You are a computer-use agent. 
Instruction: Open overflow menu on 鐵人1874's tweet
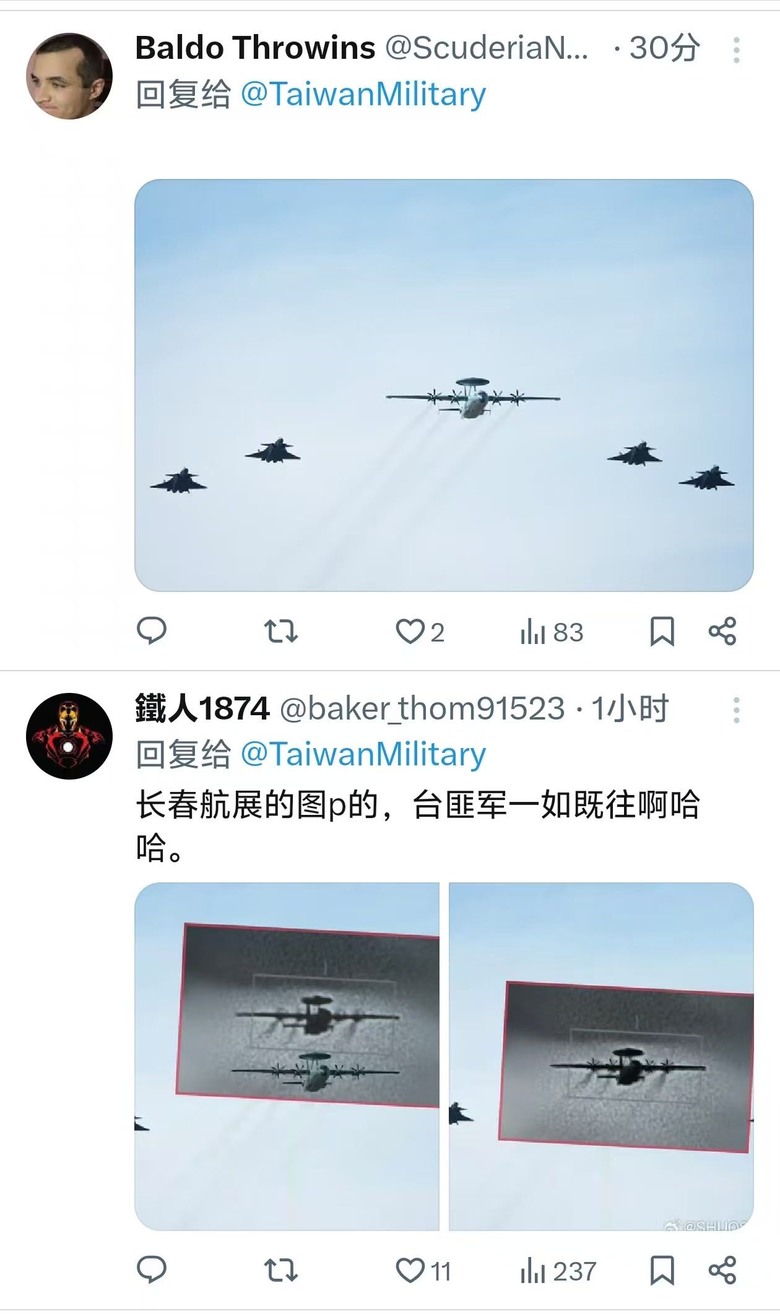[736, 710]
